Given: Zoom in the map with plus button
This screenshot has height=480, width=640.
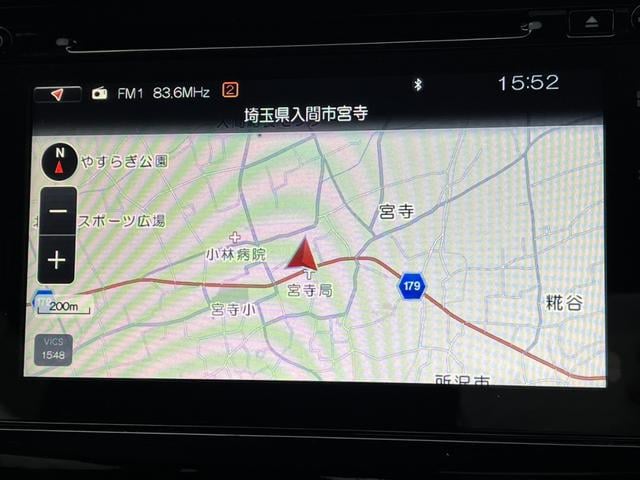Looking at the screenshot, I should [57, 261].
